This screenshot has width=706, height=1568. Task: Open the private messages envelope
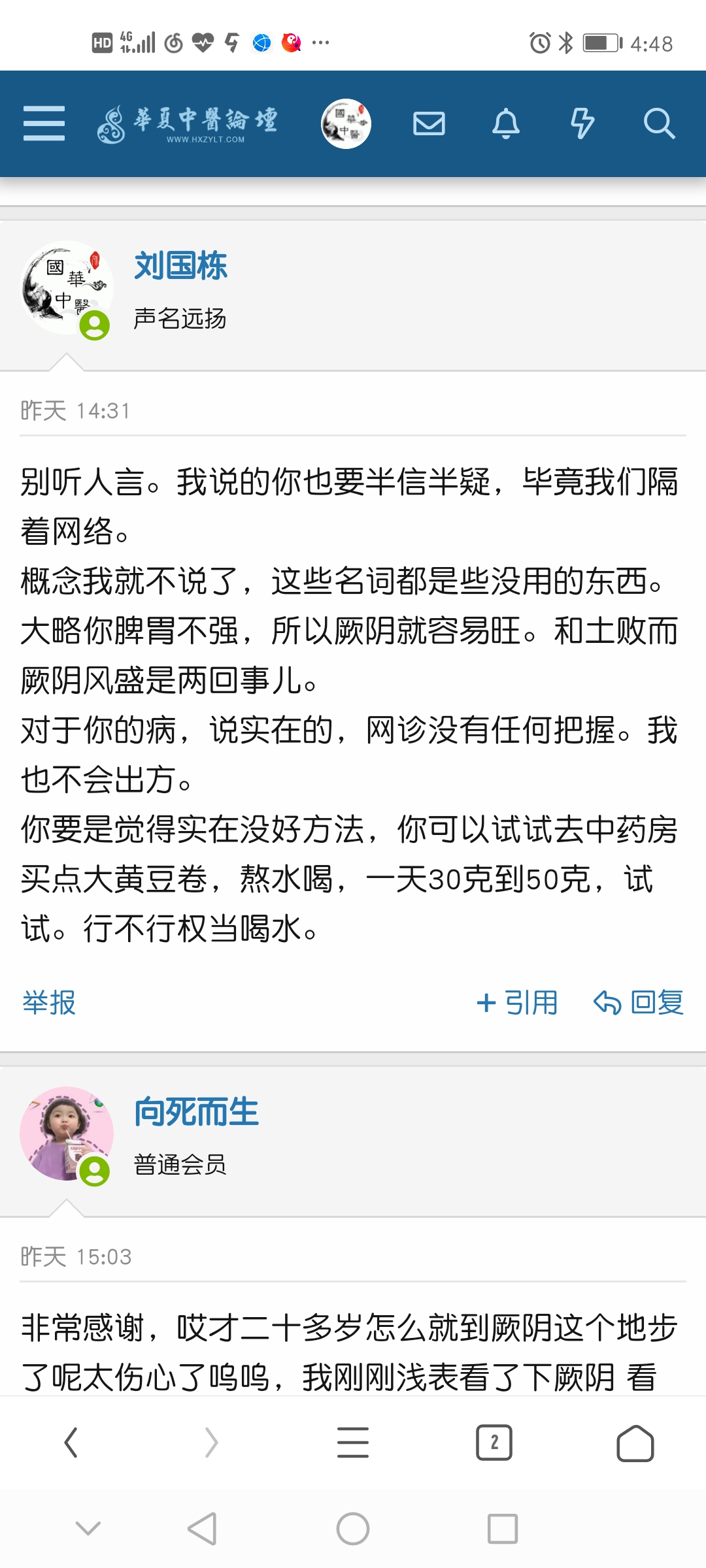[429, 123]
